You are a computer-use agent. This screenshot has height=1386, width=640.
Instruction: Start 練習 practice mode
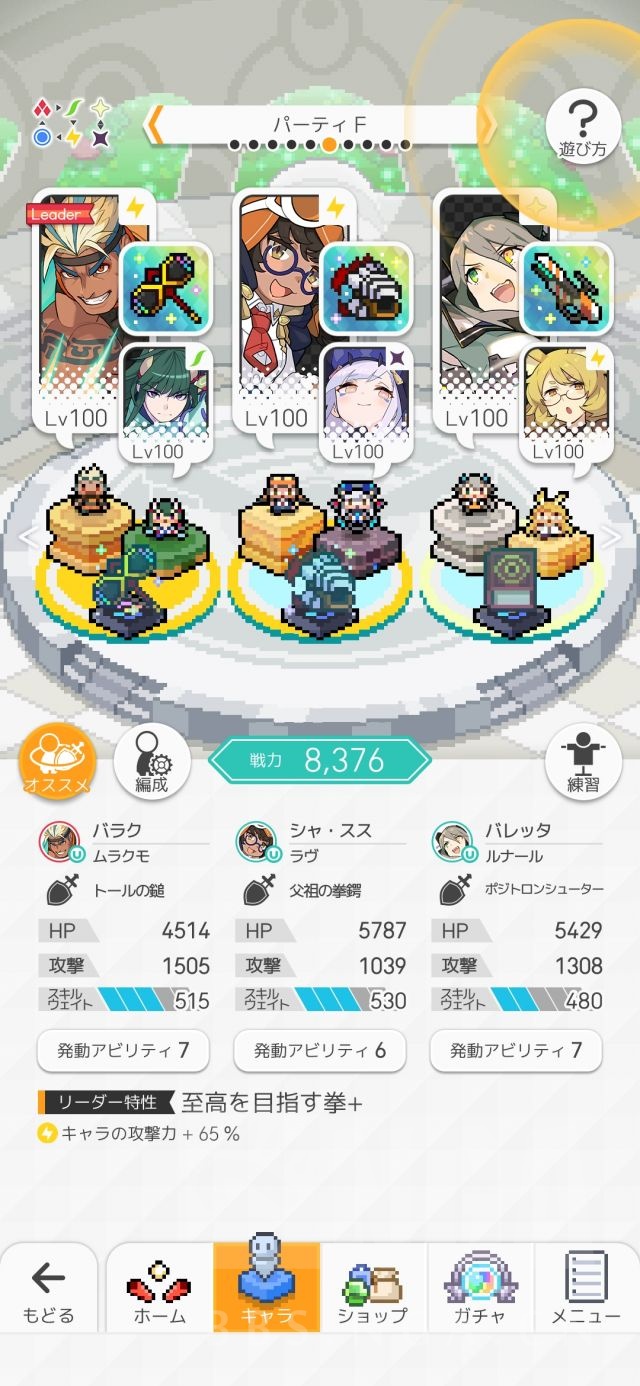click(x=582, y=762)
